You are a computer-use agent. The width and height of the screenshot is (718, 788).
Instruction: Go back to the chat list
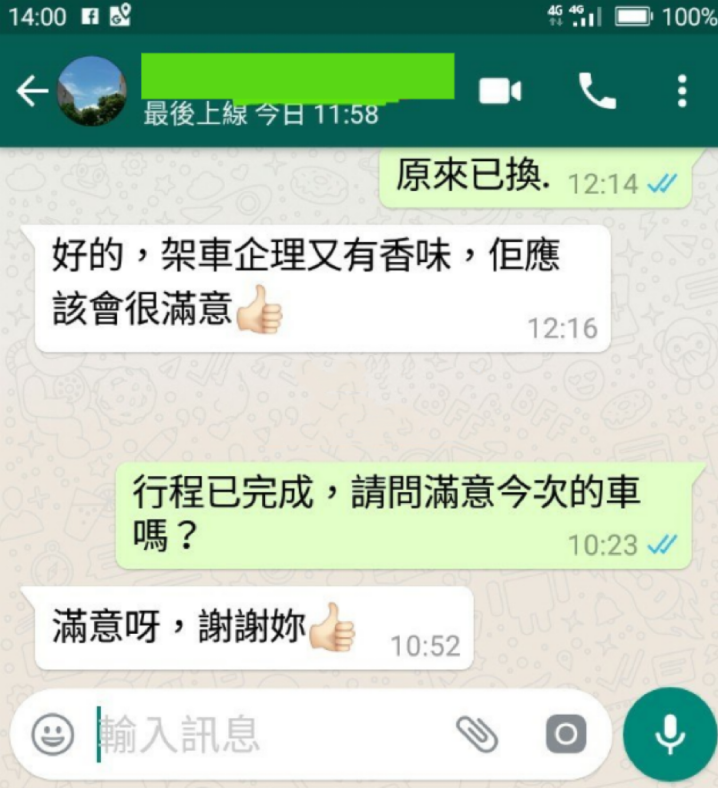click(32, 92)
